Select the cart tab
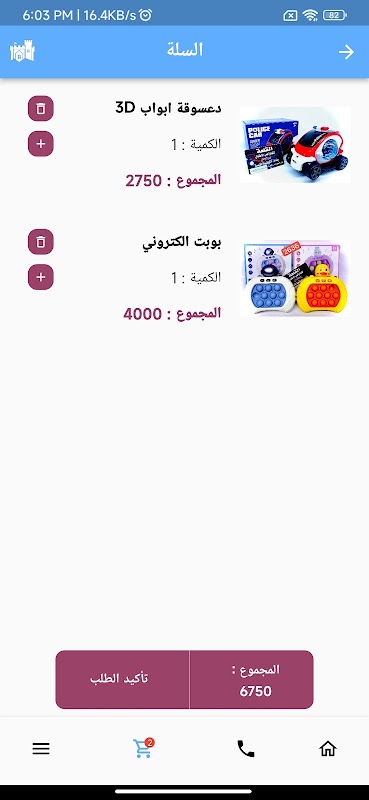 (x=143, y=748)
